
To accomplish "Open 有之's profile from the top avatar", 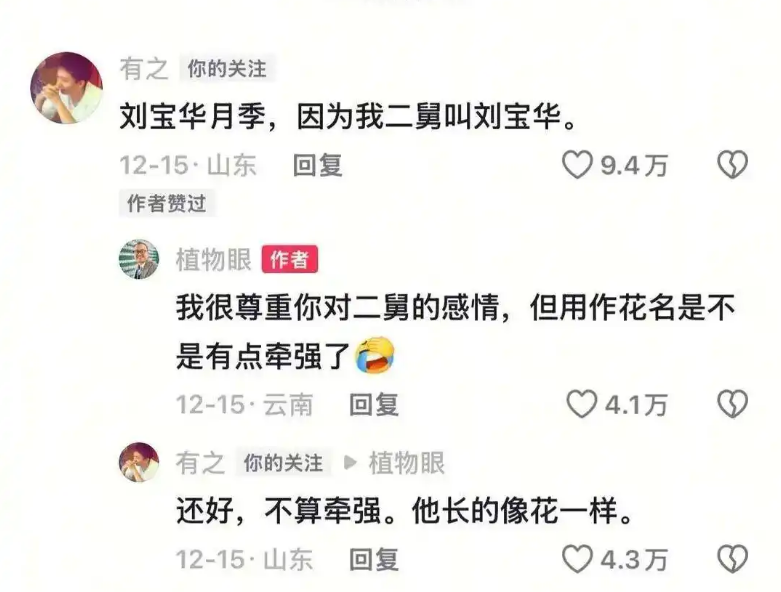I will coord(66,88).
